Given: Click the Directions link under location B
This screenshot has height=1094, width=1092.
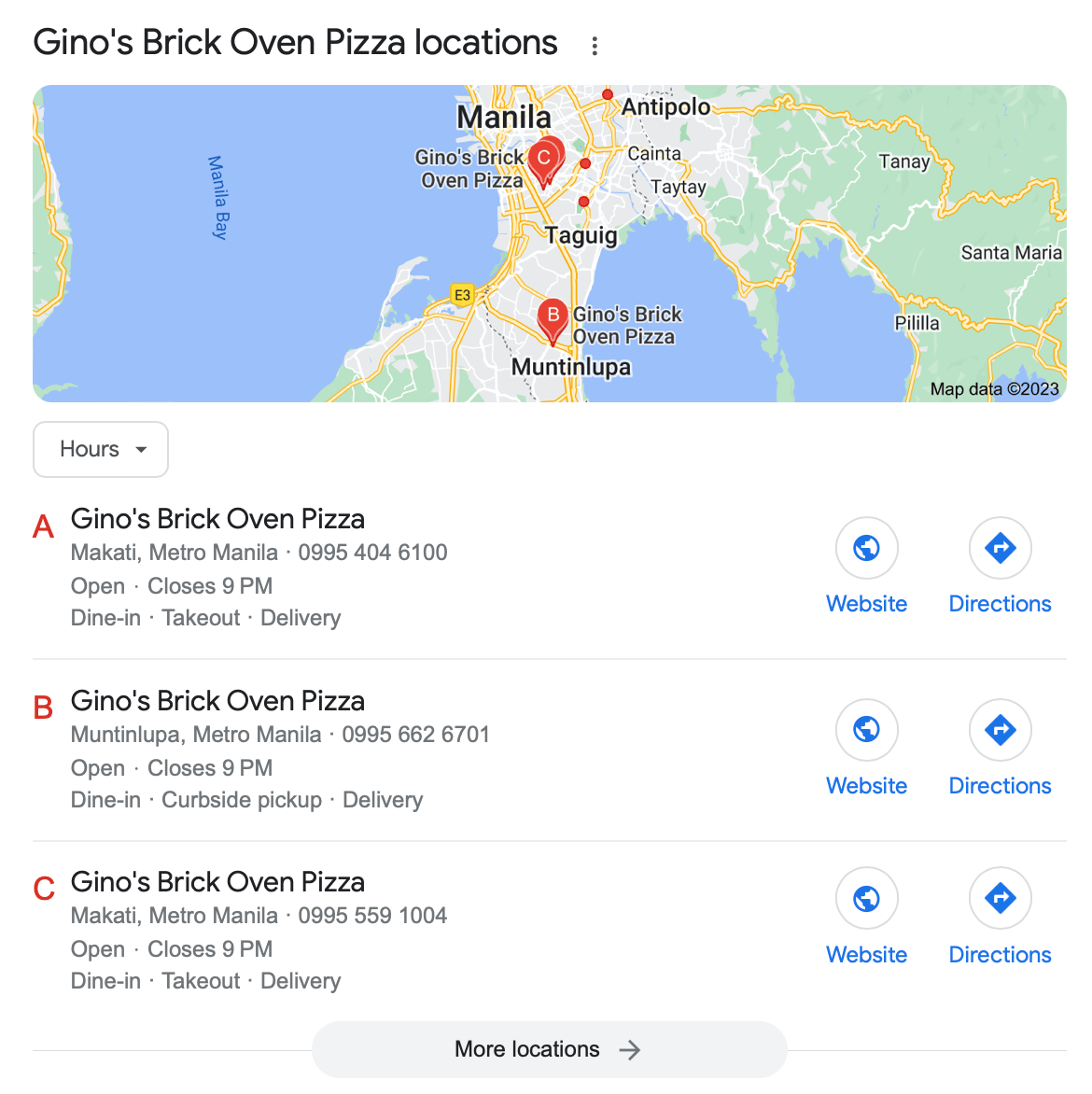Looking at the screenshot, I should click(x=1000, y=786).
